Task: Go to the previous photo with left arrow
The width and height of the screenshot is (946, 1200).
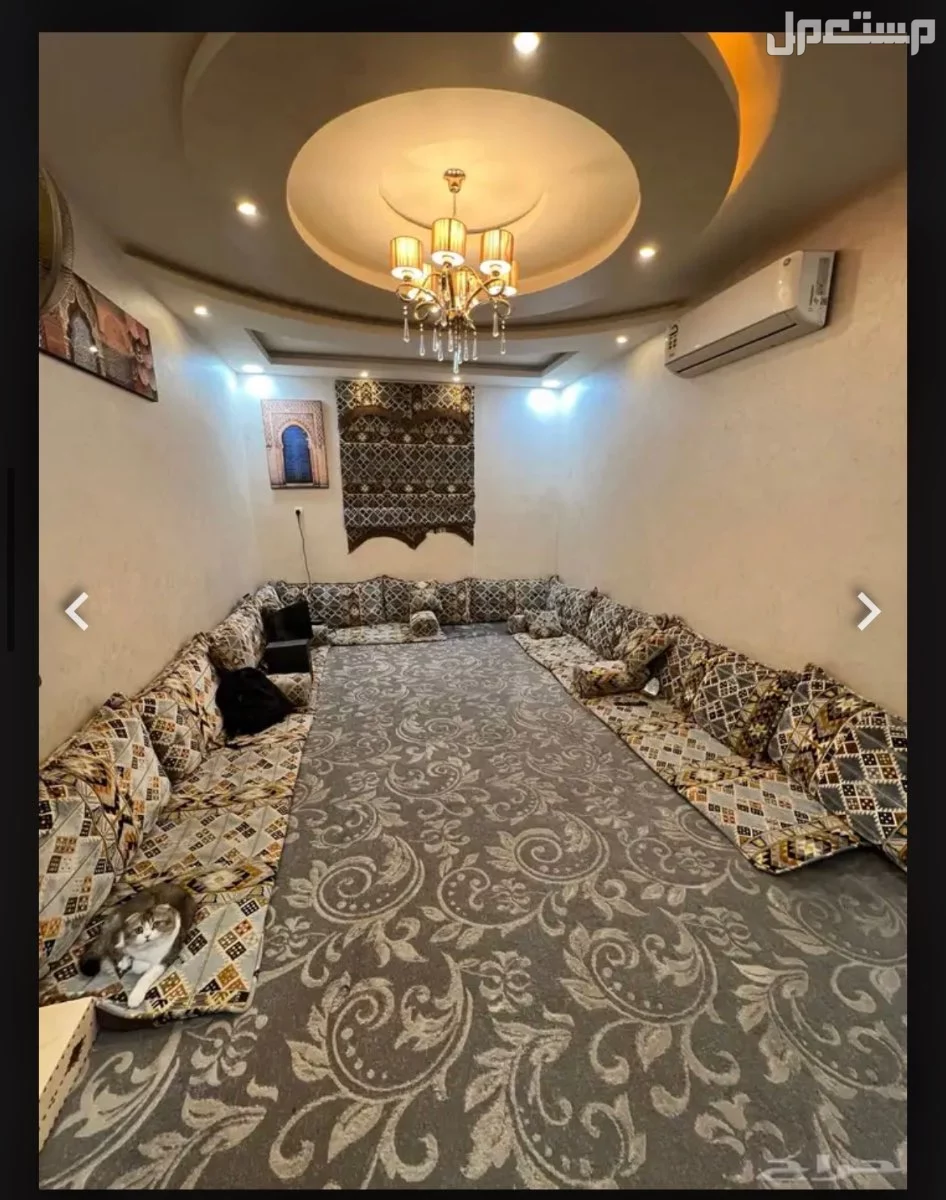Action: (76, 611)
